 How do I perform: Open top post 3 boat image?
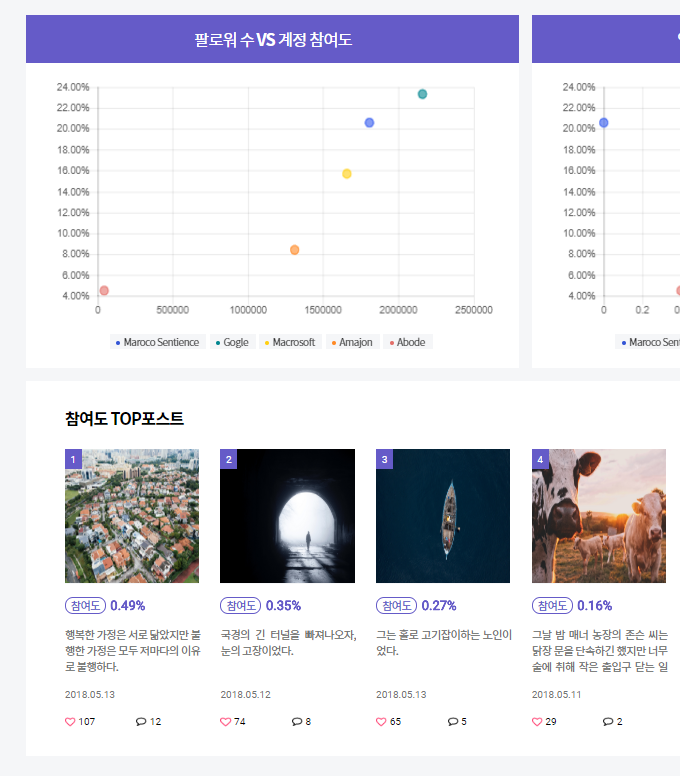pos(443,516)
